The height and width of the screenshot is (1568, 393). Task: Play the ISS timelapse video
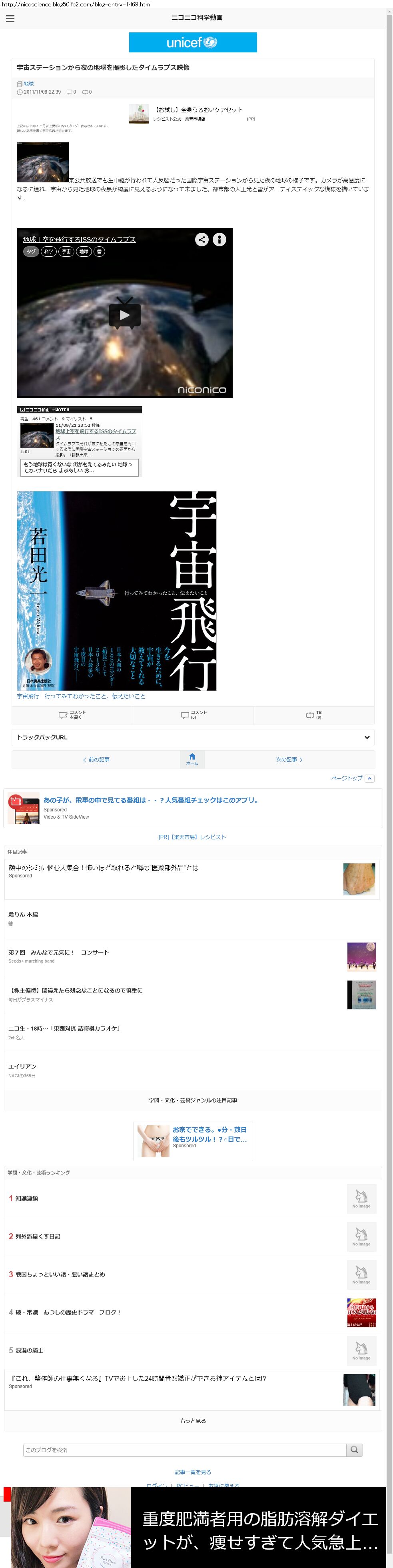125,315
